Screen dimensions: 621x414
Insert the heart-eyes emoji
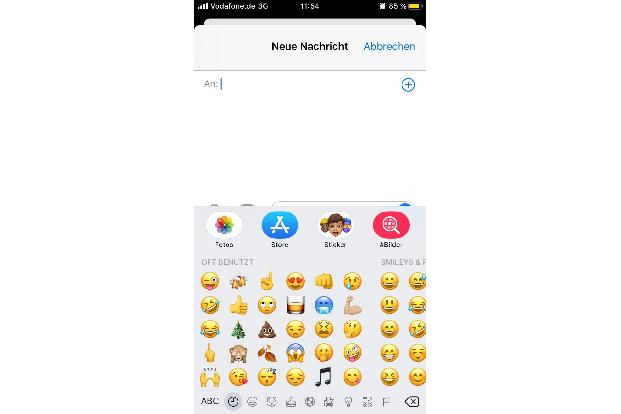(295, 281)
